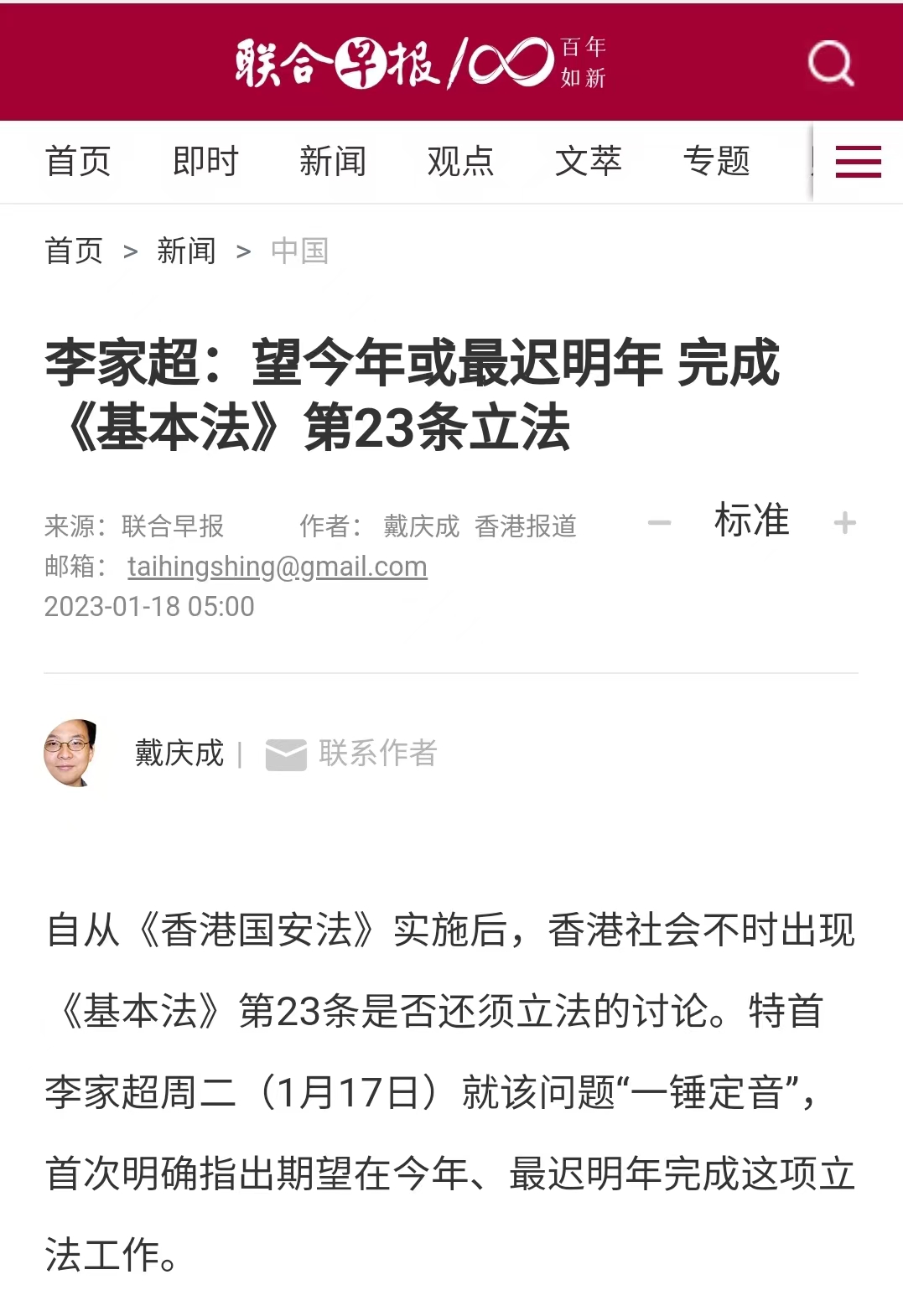Tap the taihingshing@gmail.com email link

click(277, 567)
